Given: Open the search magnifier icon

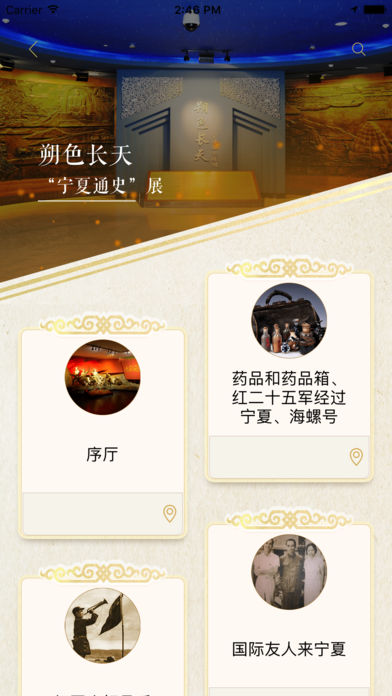Looking at the screenshot, I should pyautogui.click(x=358, y=49).
